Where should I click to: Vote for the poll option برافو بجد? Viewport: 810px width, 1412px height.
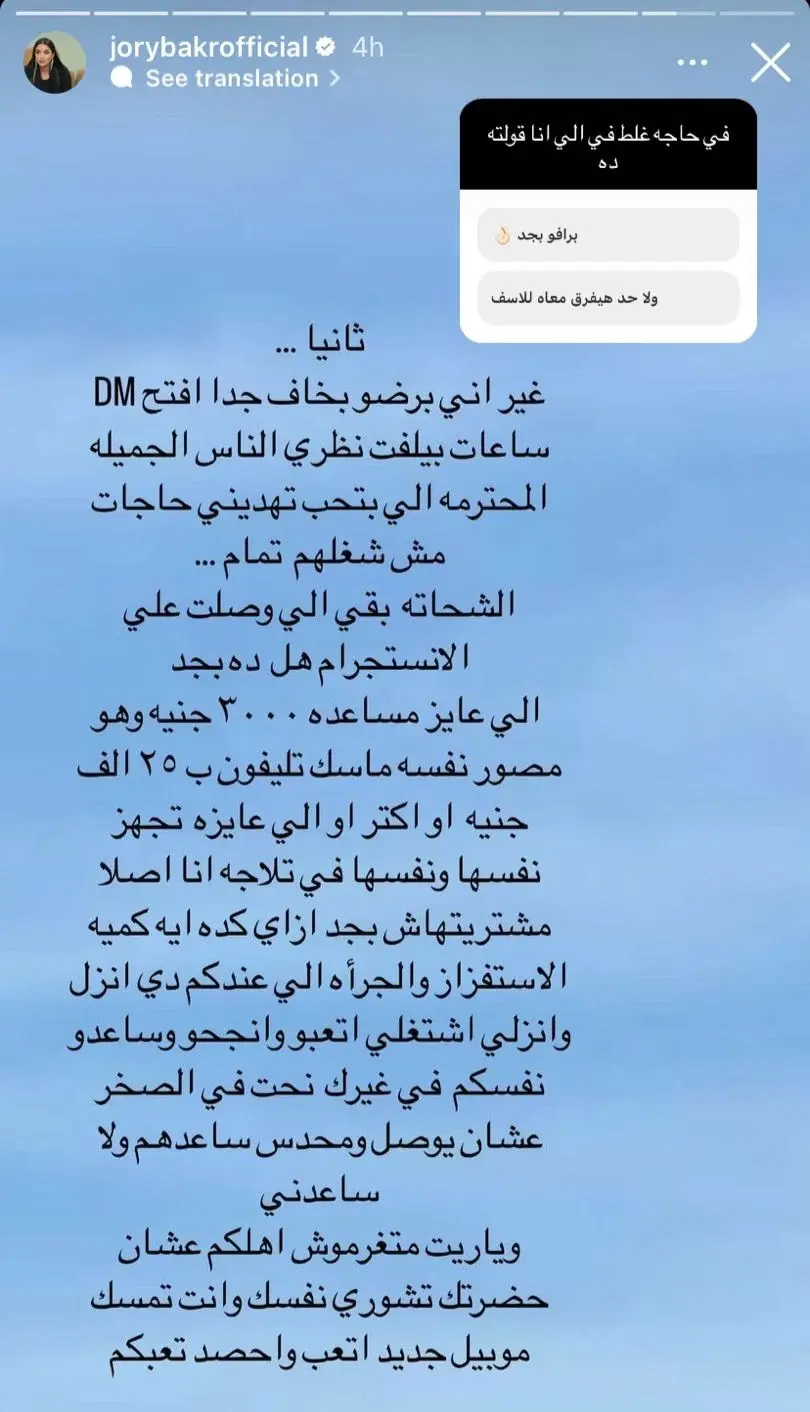pyautogui.click(x=608, y=235)
